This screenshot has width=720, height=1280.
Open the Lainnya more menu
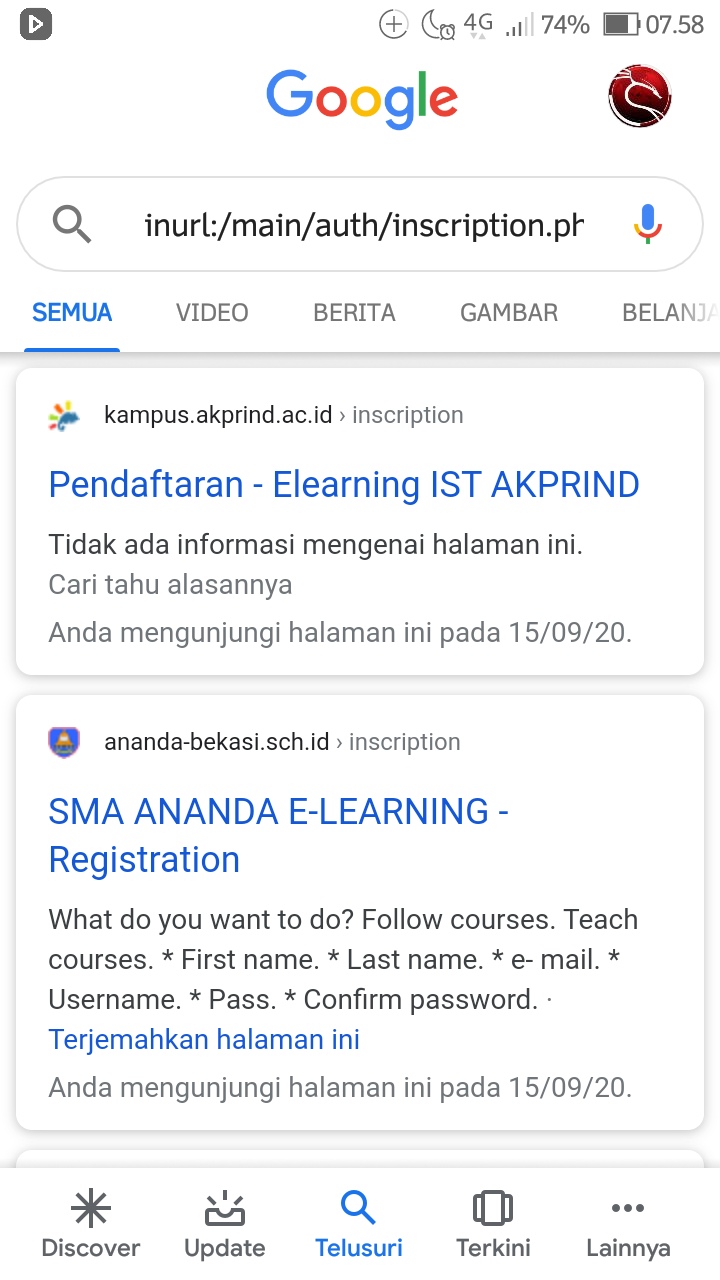(x=628, y=1225)
